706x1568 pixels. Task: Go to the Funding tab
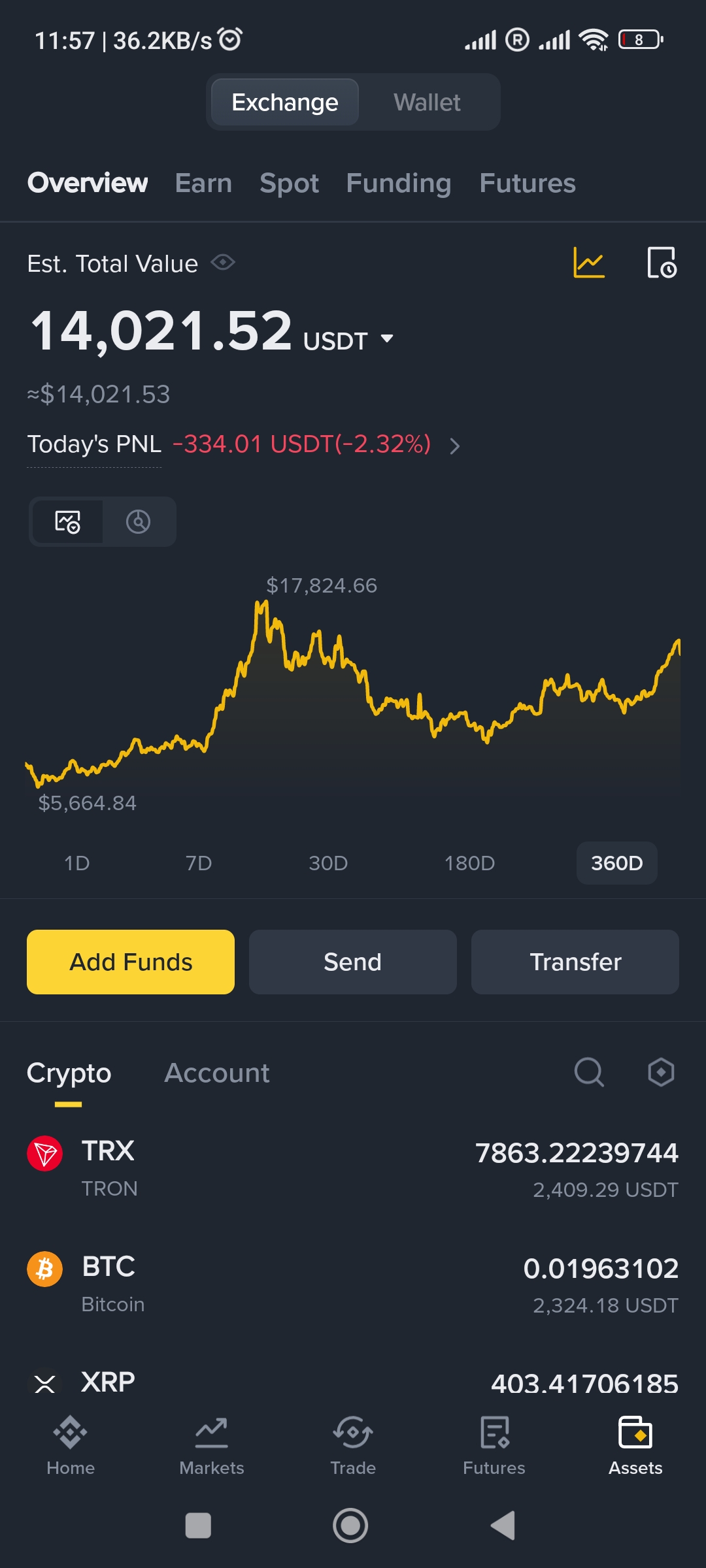click(399, 183)
